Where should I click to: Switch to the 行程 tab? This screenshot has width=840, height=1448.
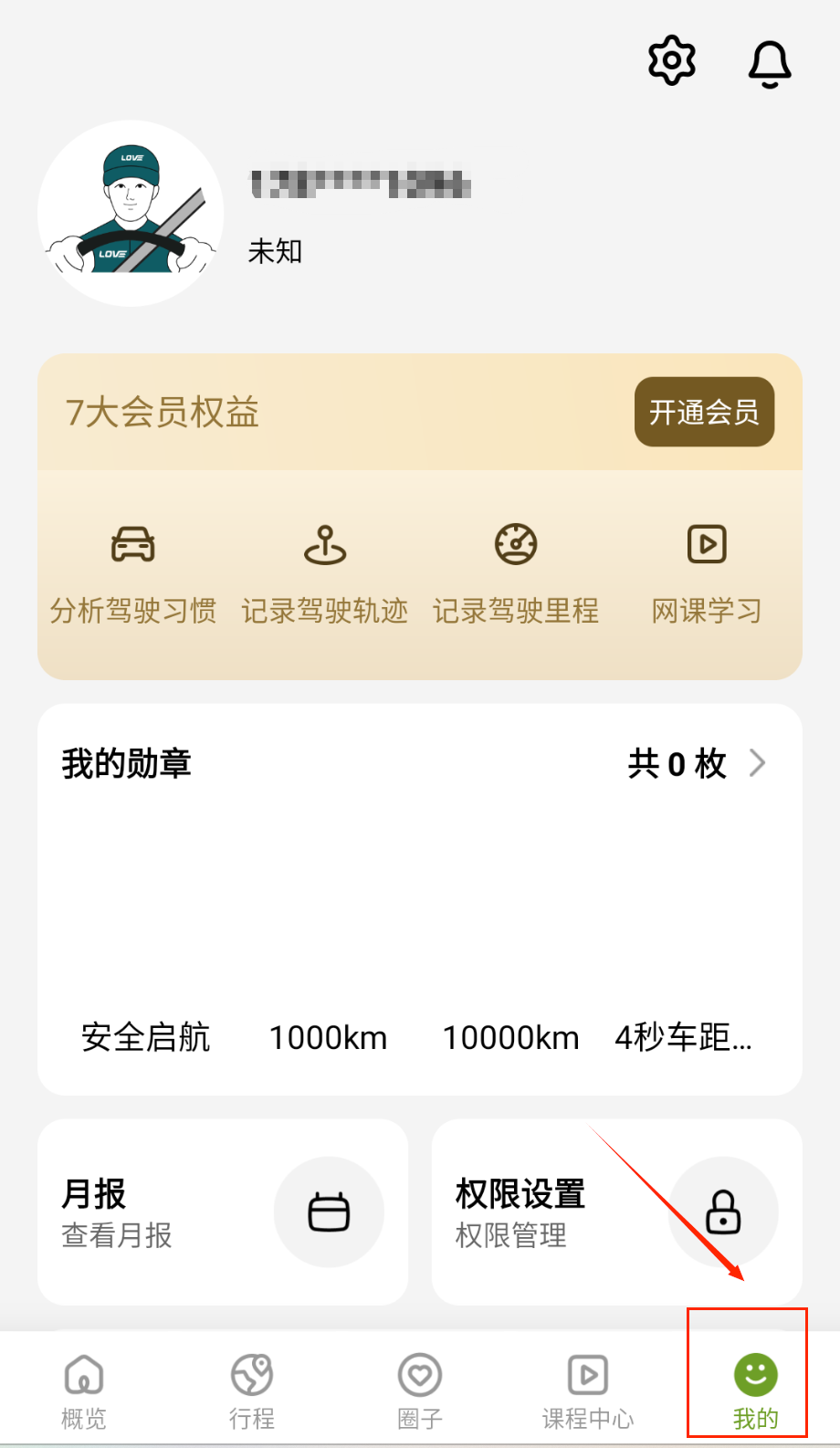click(252, 1390)
